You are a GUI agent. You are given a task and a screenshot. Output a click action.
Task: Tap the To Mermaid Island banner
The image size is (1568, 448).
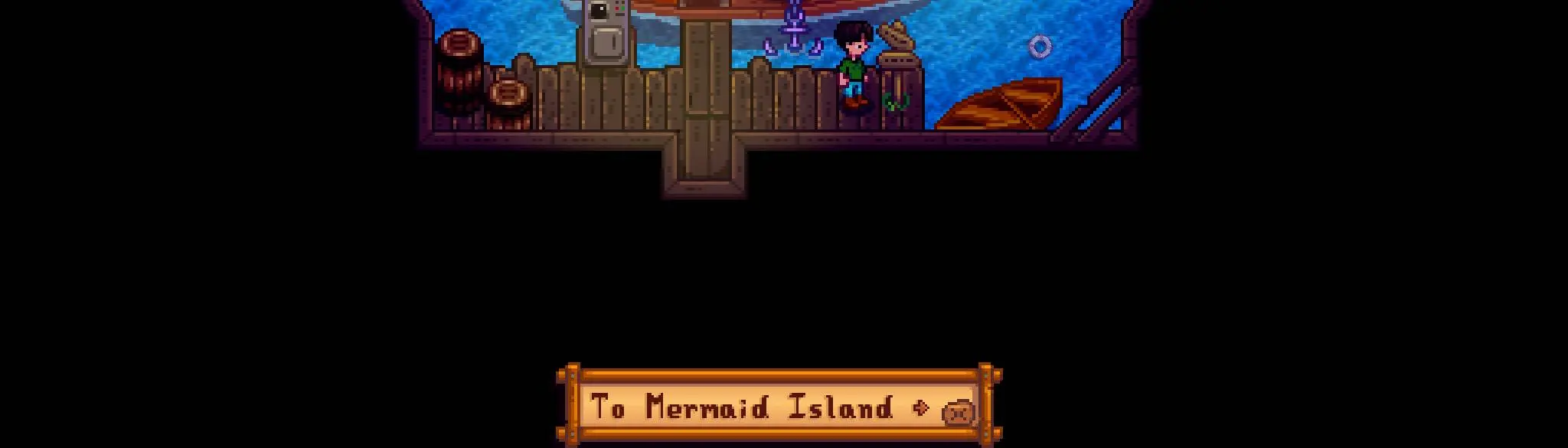(778, 407)
